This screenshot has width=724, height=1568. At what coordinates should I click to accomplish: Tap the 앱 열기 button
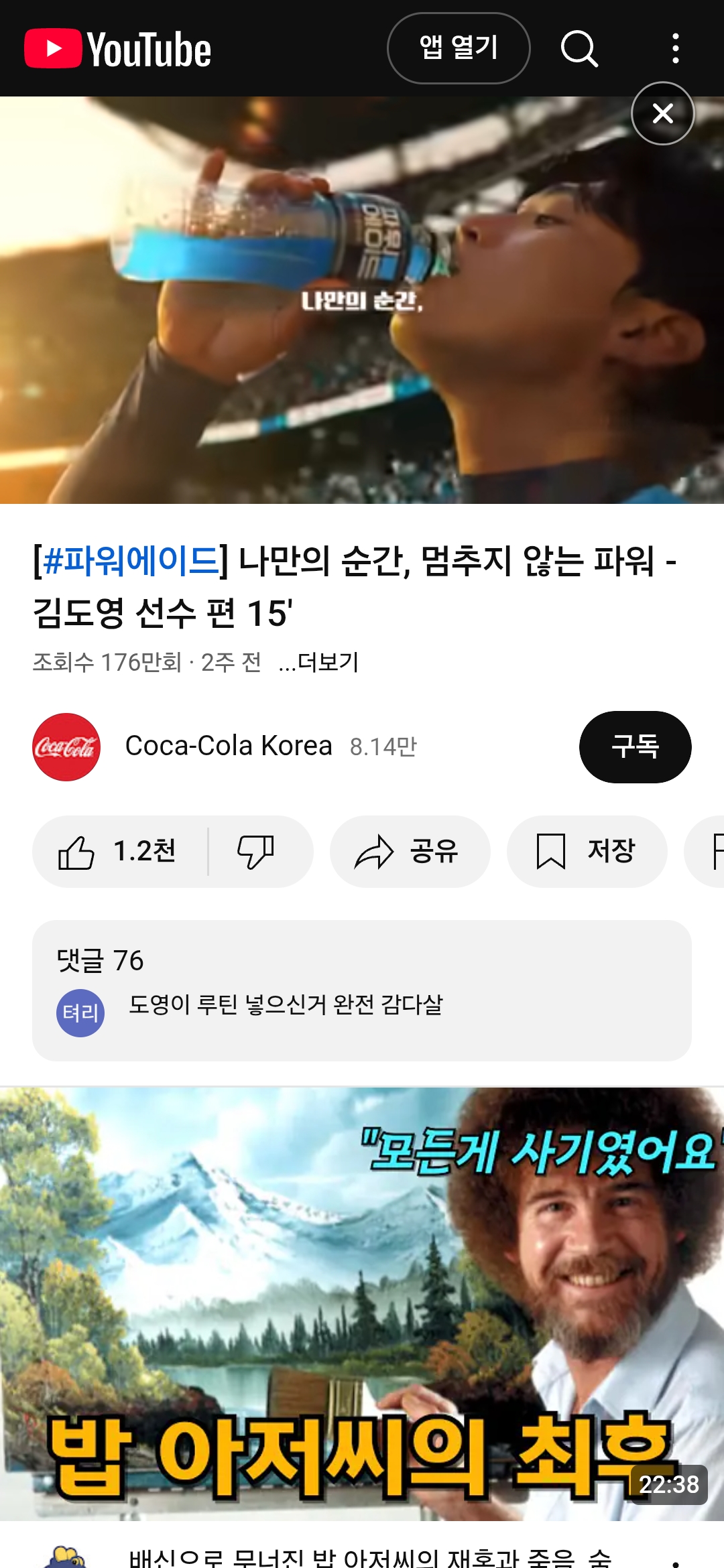[x=459, y=48]
